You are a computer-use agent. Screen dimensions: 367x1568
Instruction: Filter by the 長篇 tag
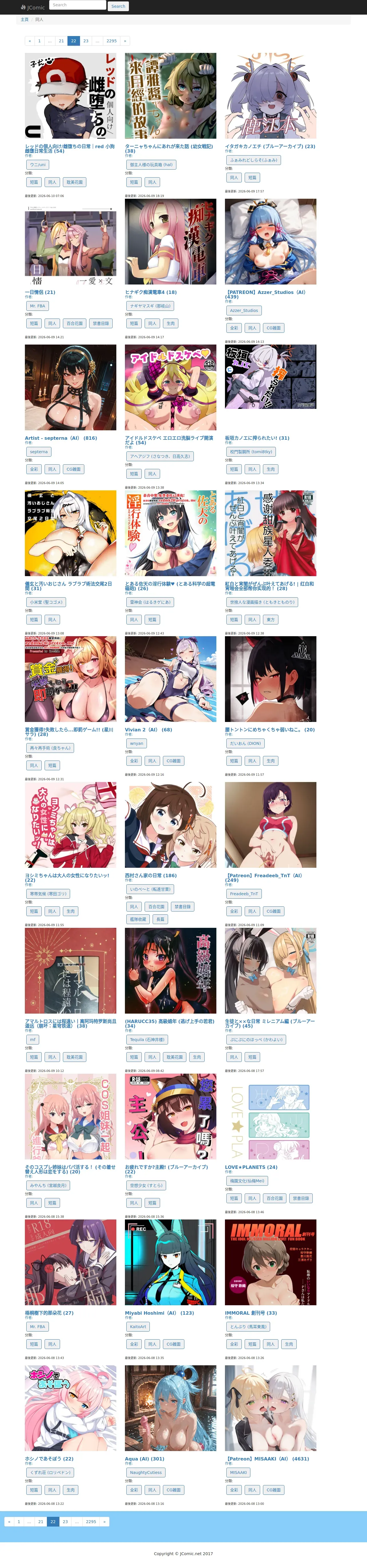[x=160, y=919]
